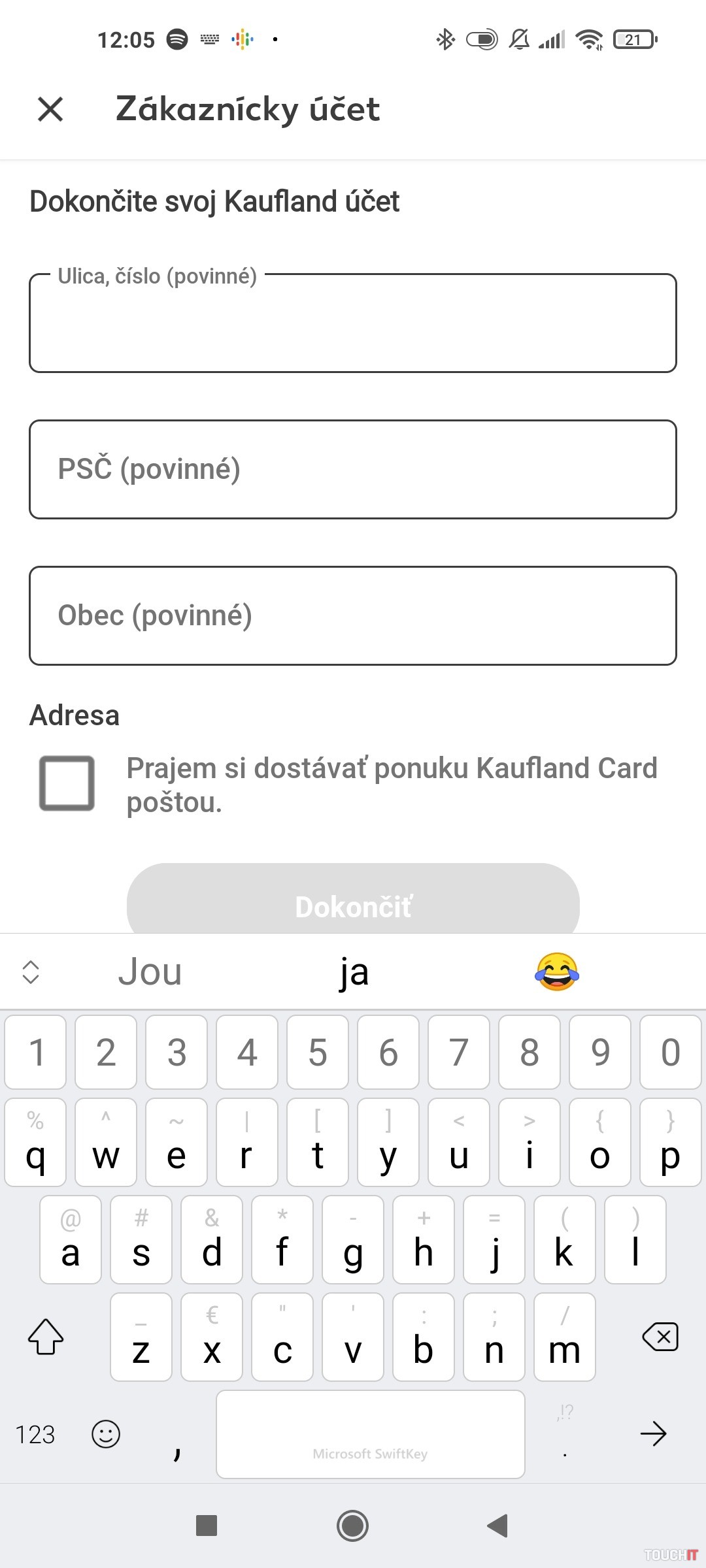Focus the Ulica, číslo field

353,323
